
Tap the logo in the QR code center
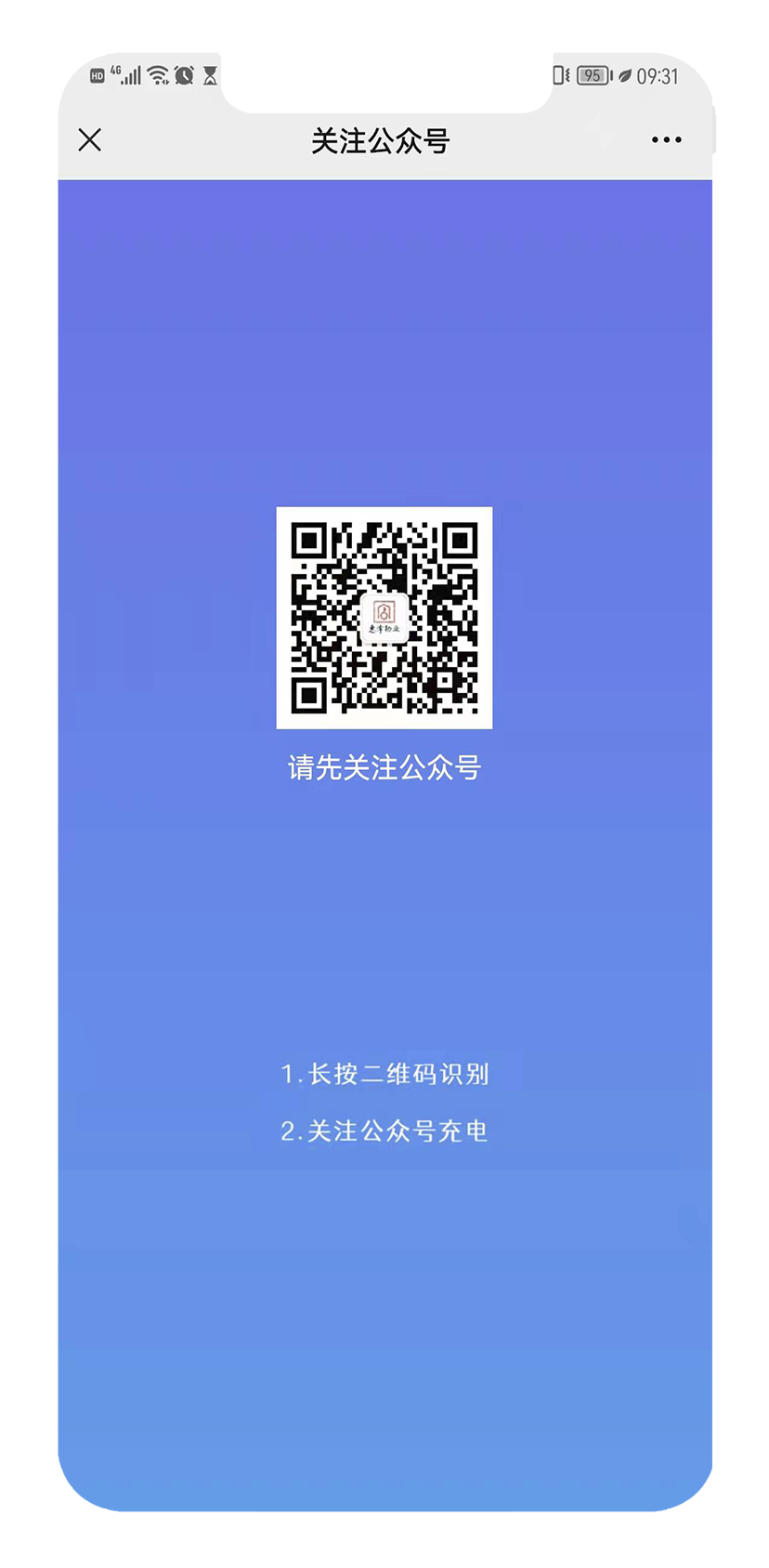tap(384, 618)
